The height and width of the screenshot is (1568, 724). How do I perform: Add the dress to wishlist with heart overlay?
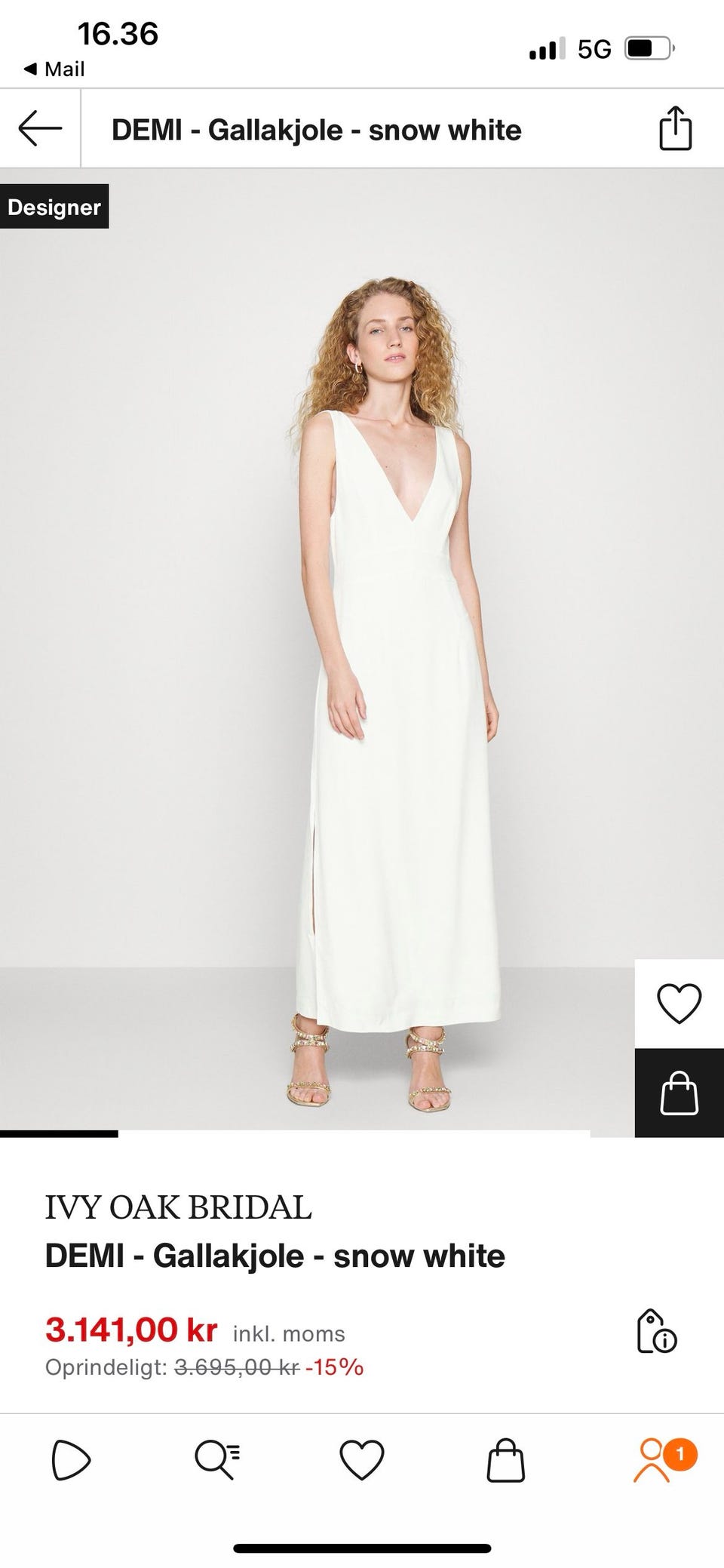(x=679, y=1004)
